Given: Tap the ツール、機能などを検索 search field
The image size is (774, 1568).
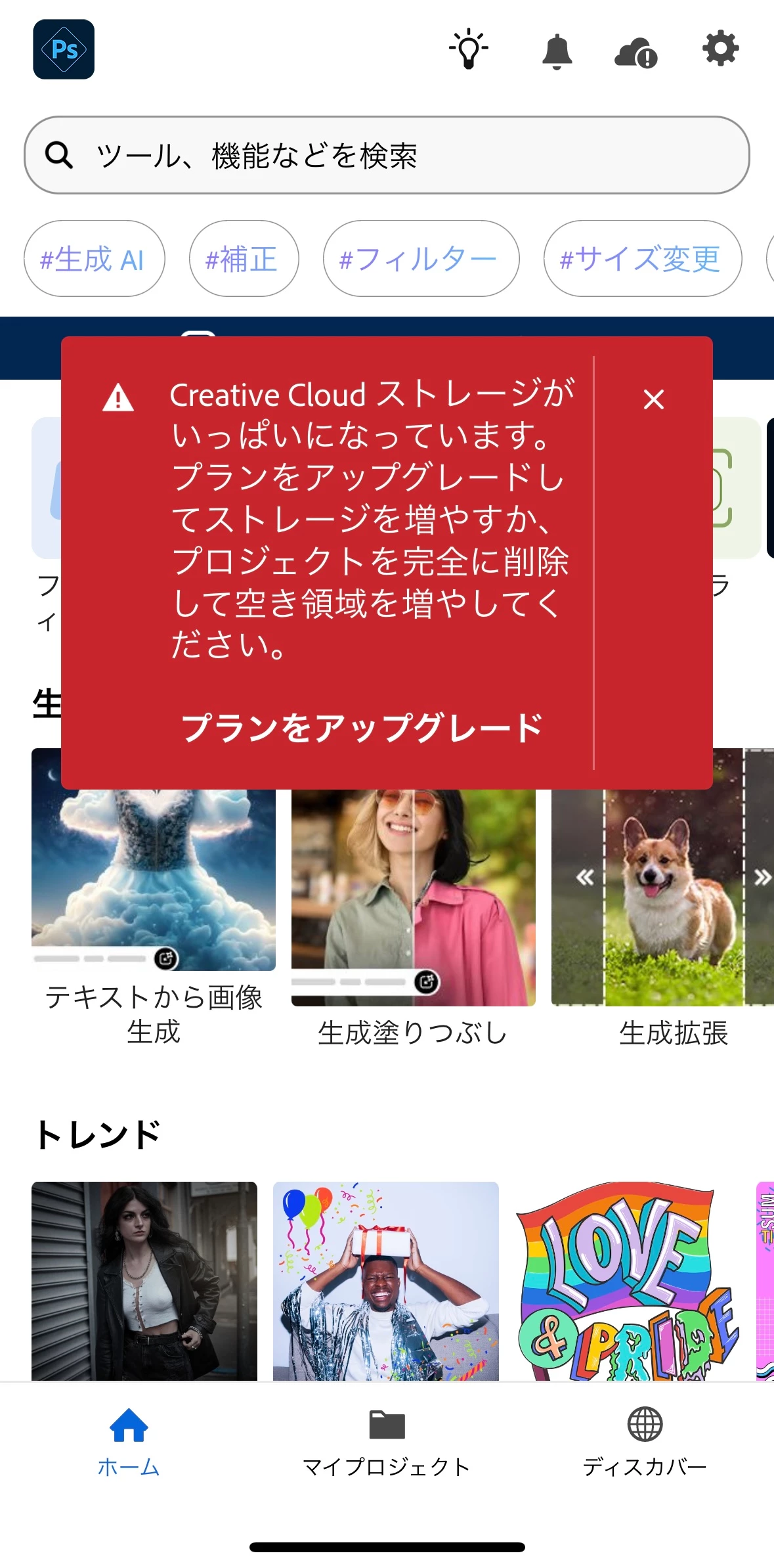Looking at the screenshot, I should 387,155.
